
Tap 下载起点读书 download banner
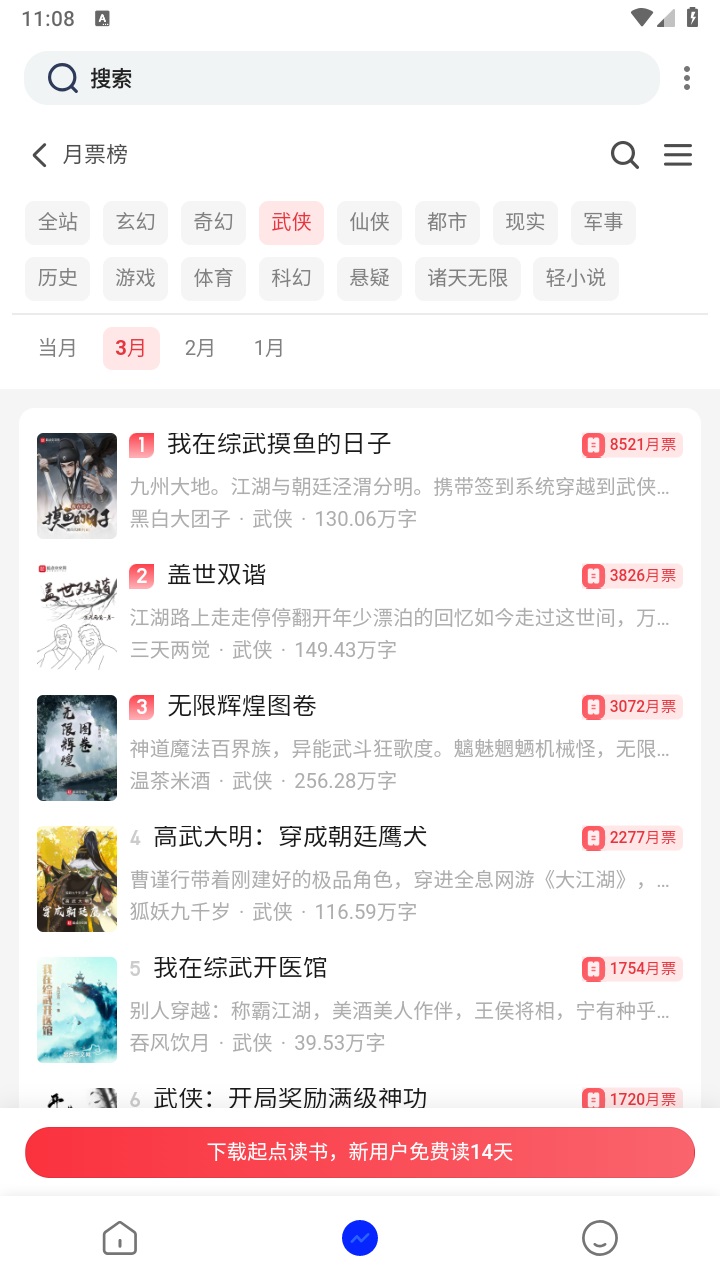point(360,1152)
